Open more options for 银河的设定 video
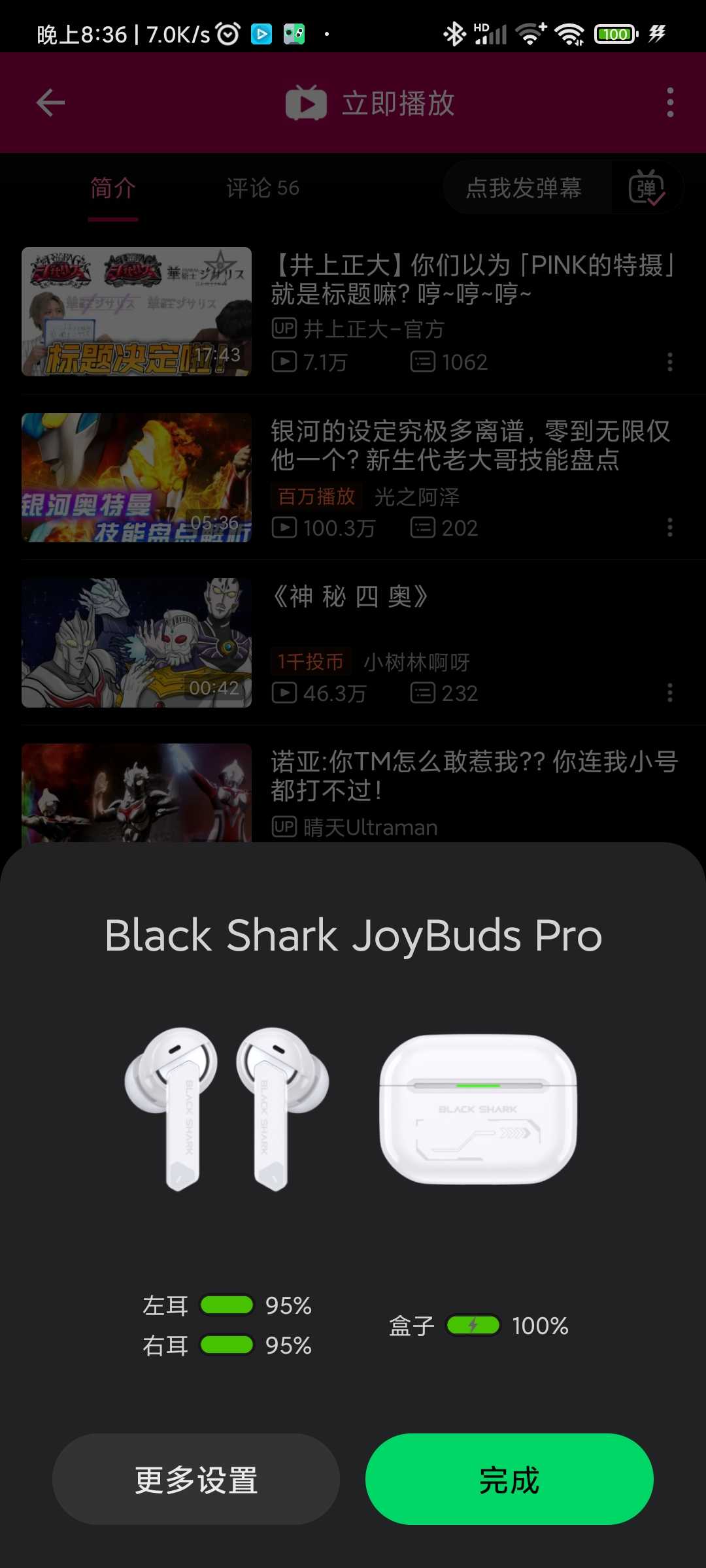This screenshot has width=706, height=1568. (670, 528)
